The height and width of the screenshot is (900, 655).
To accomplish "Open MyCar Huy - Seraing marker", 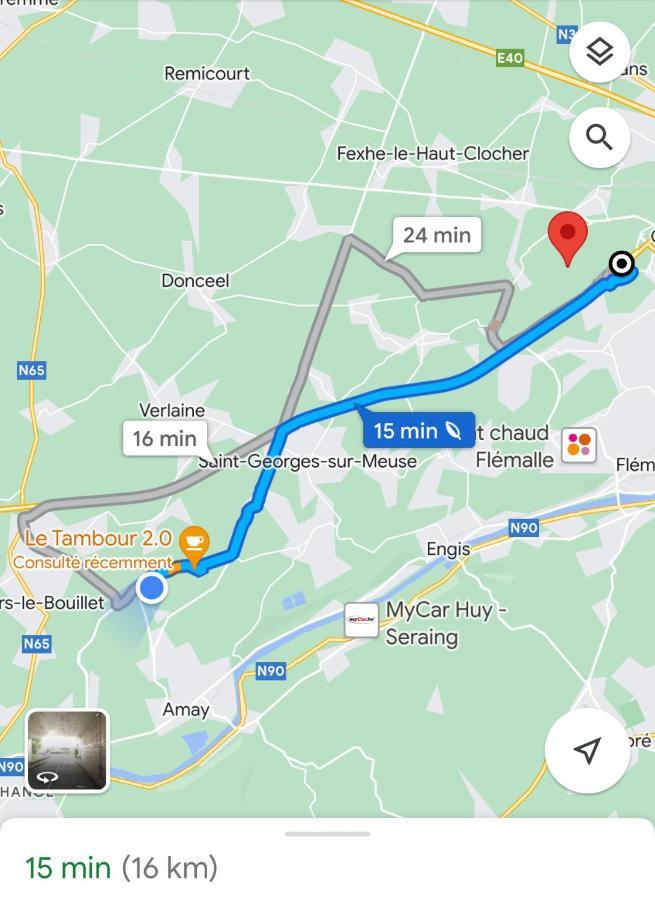I will 362,620.
